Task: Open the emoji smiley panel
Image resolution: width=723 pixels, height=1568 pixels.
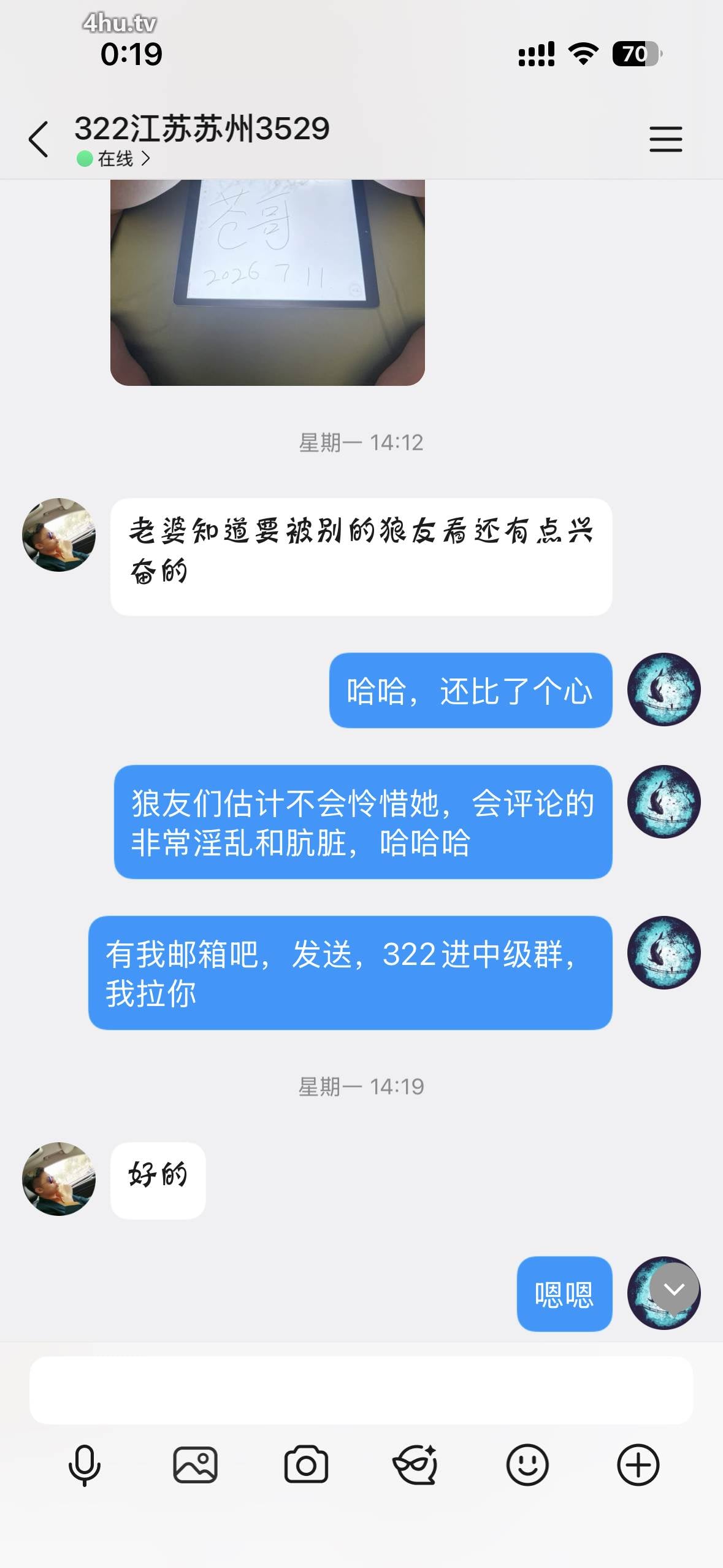Action: (x=527, y=1465)
